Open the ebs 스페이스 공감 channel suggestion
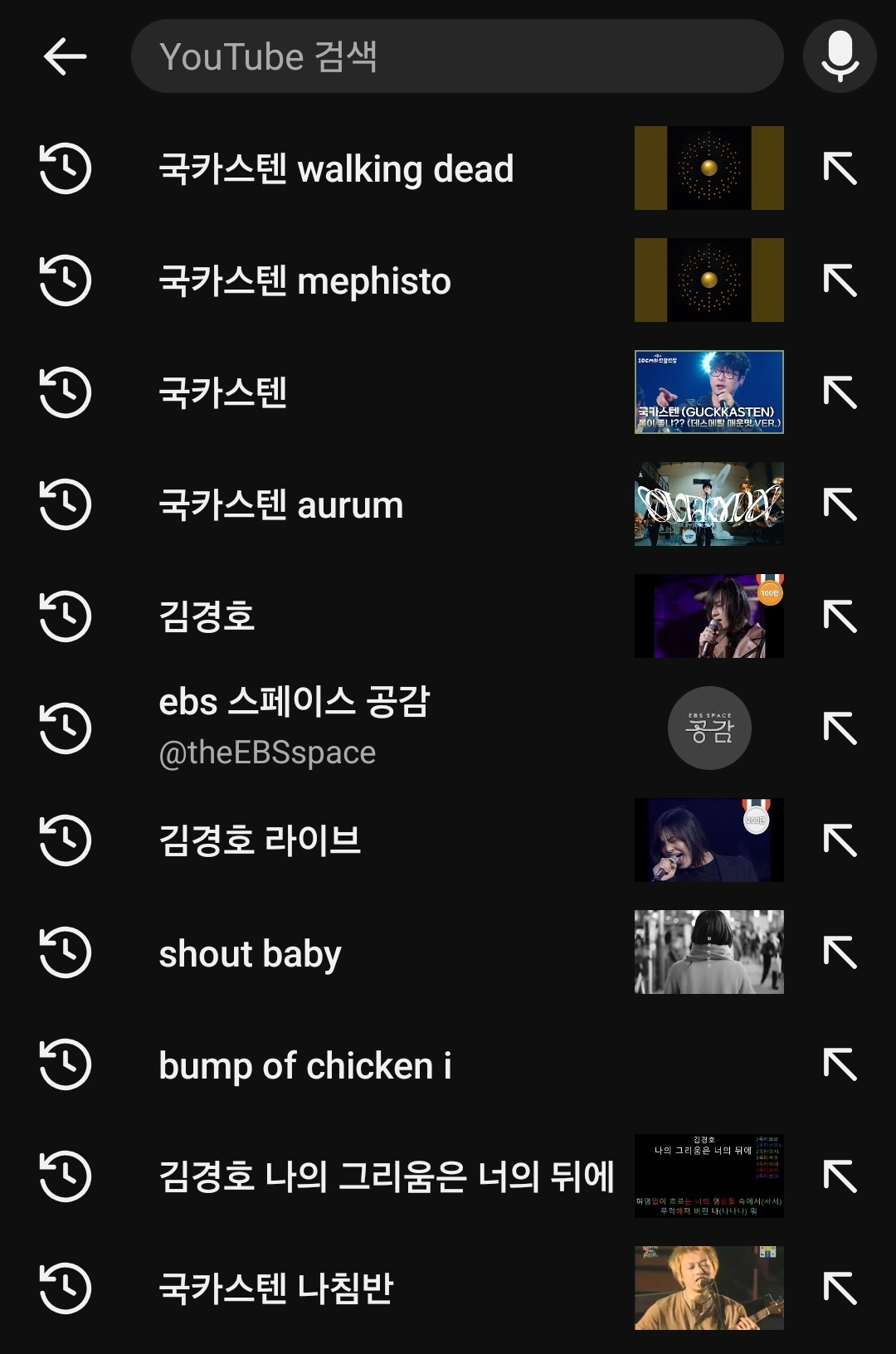Viewport: 896px width, 1354px height. [x=295, y=727]
